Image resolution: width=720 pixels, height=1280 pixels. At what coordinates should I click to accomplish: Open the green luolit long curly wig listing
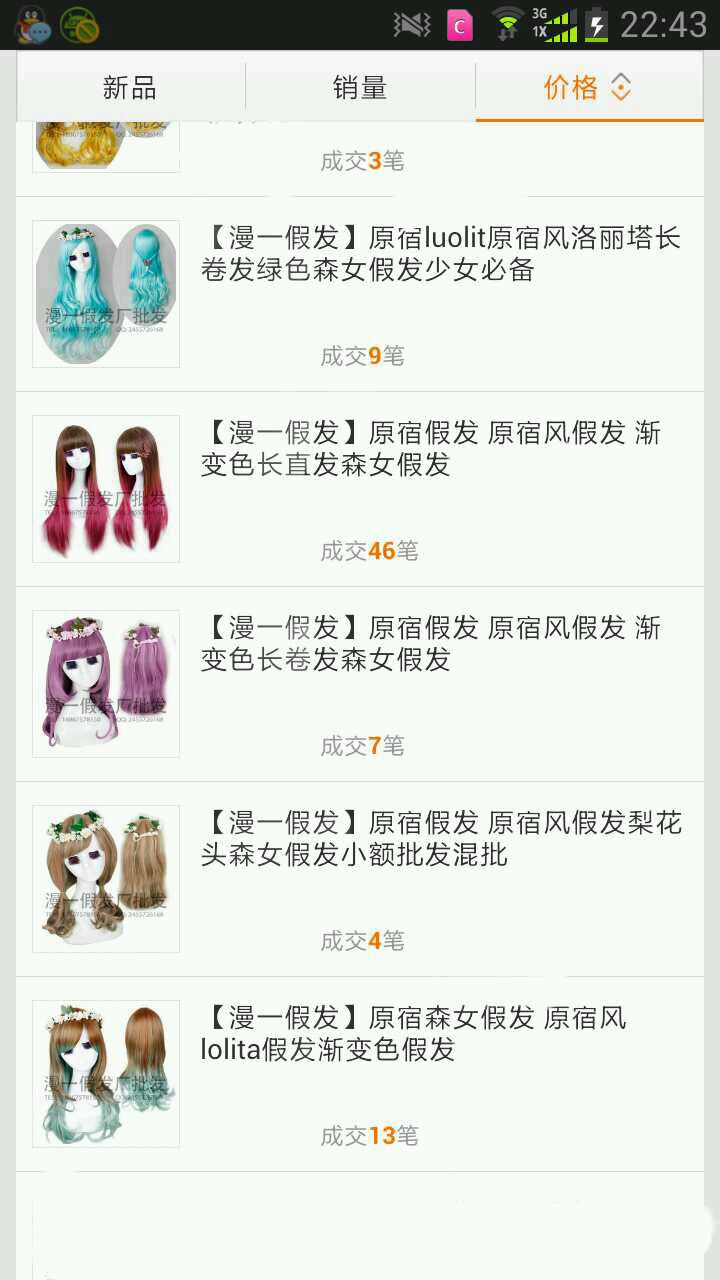(360, 294)
